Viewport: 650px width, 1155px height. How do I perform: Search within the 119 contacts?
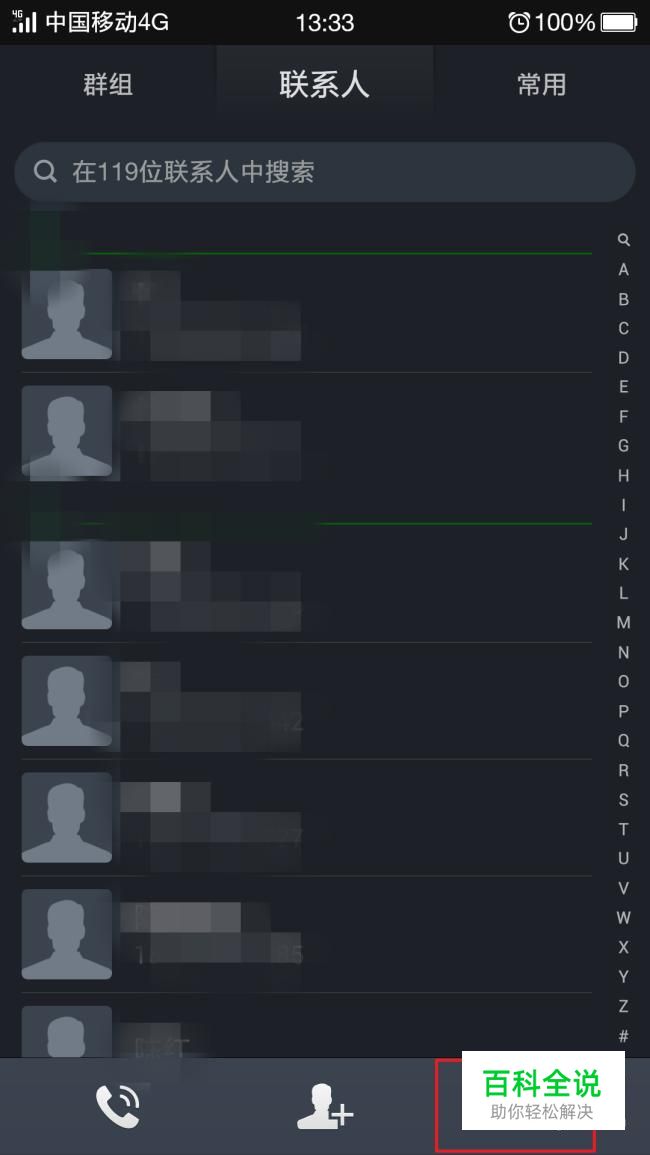coord(324,172)
